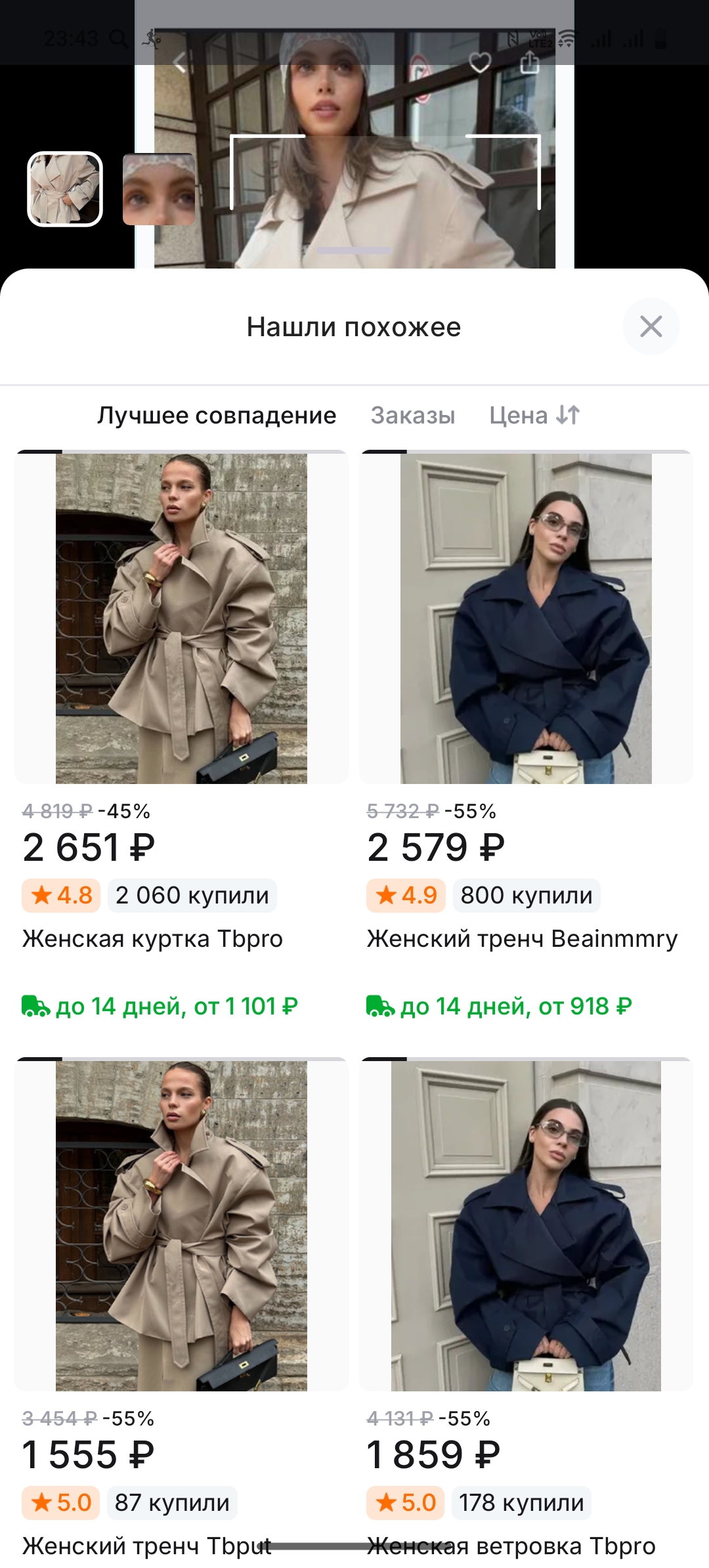The image size is (709, 1568).
Task: Open Женская ветровка Tbpro for 1 859 ₽
Action: coord(526,1224)
